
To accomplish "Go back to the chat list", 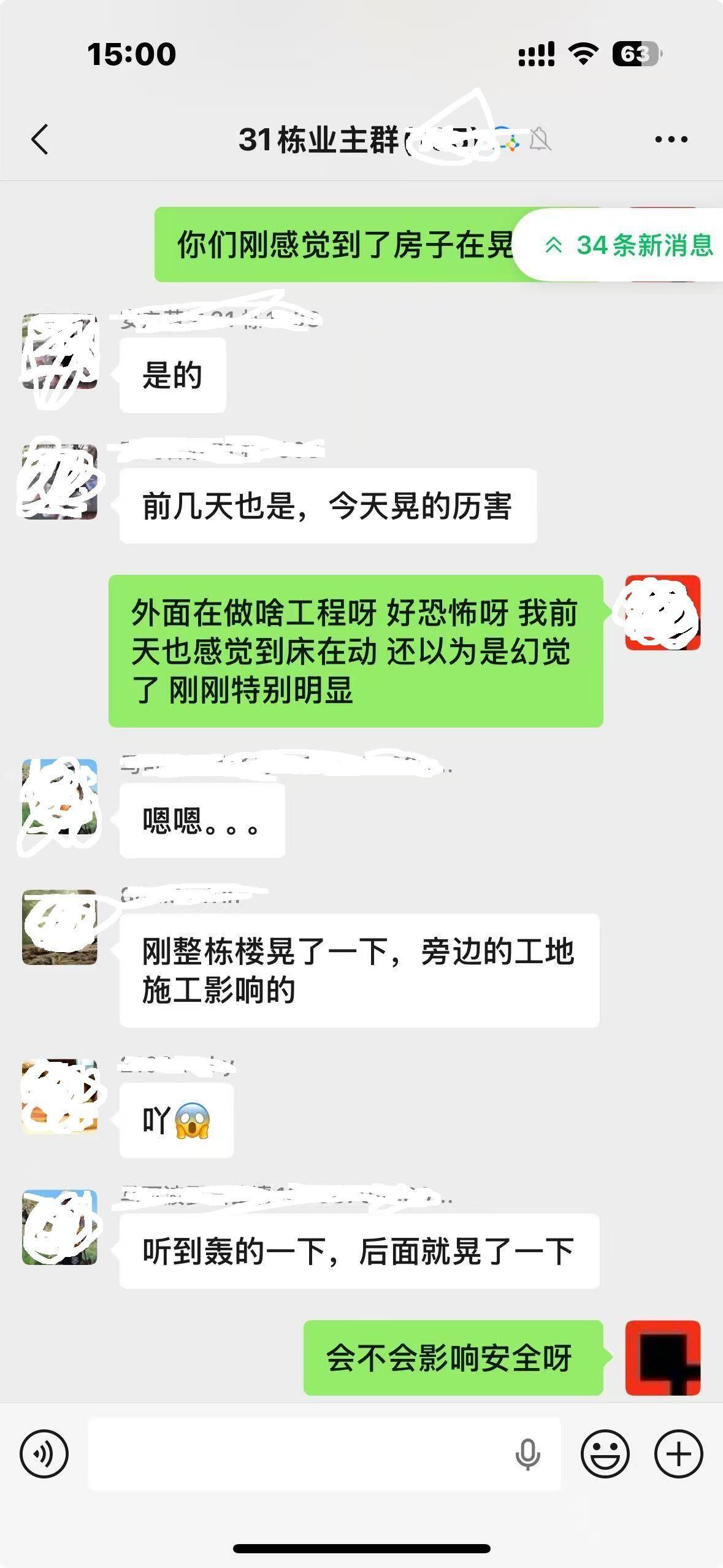I will point(39,139).
